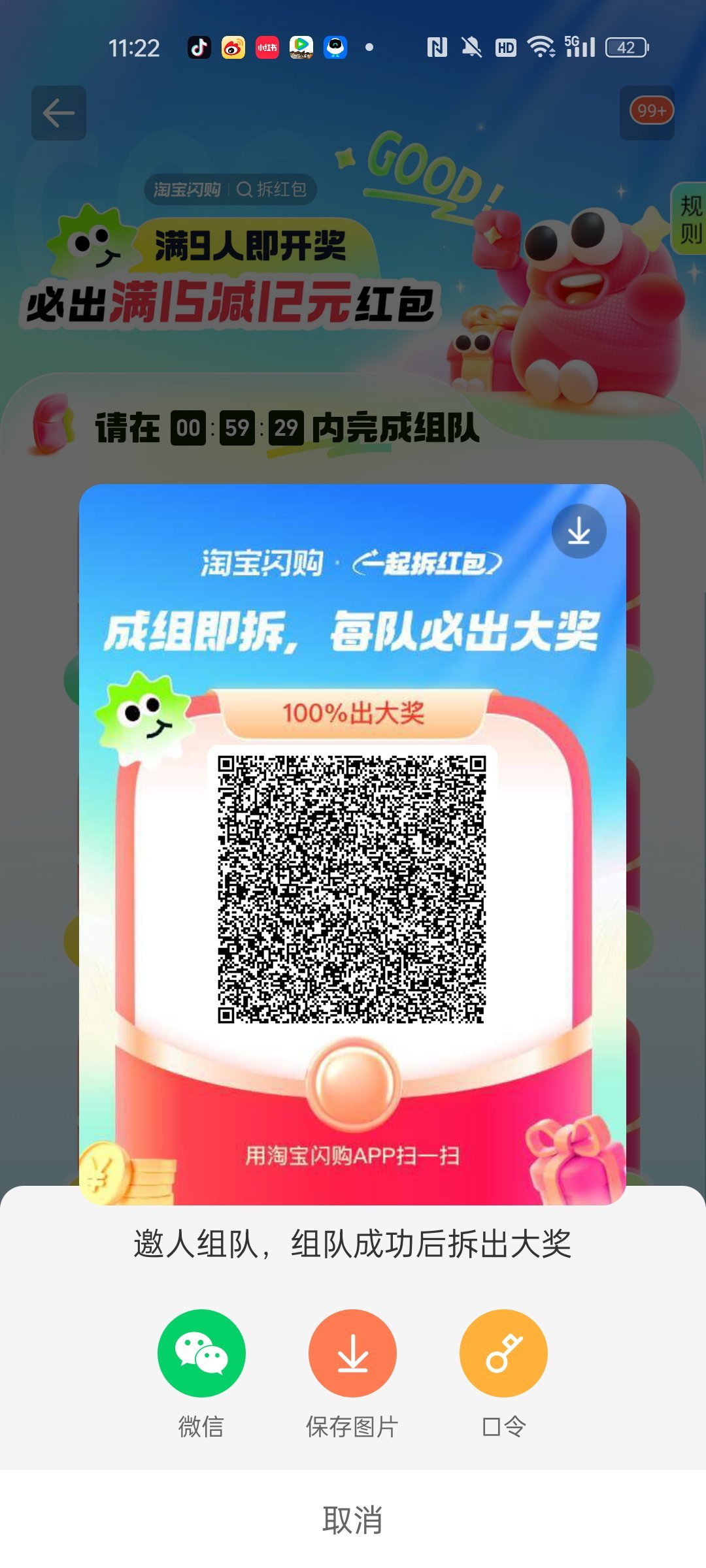The width and height of the screenshot is (706, 1568).
Task: Tap 保存图片 to save the poster
Action: (x=352, y=1353)
